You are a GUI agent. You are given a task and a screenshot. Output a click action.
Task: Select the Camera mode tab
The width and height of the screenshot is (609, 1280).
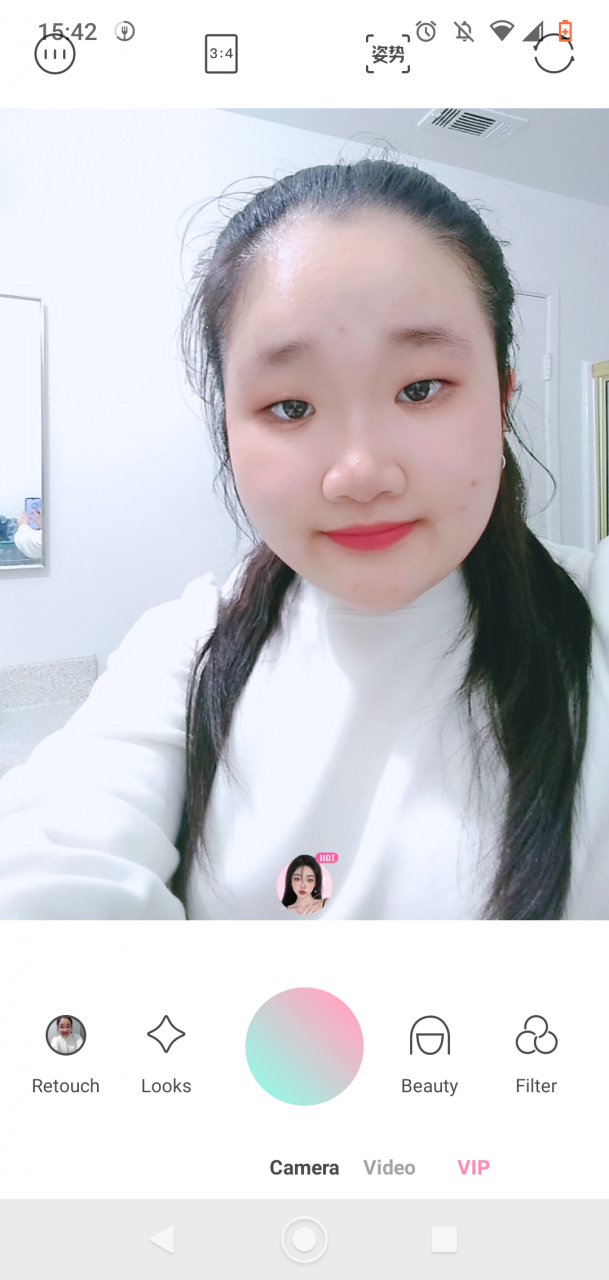coord(304,1167)
